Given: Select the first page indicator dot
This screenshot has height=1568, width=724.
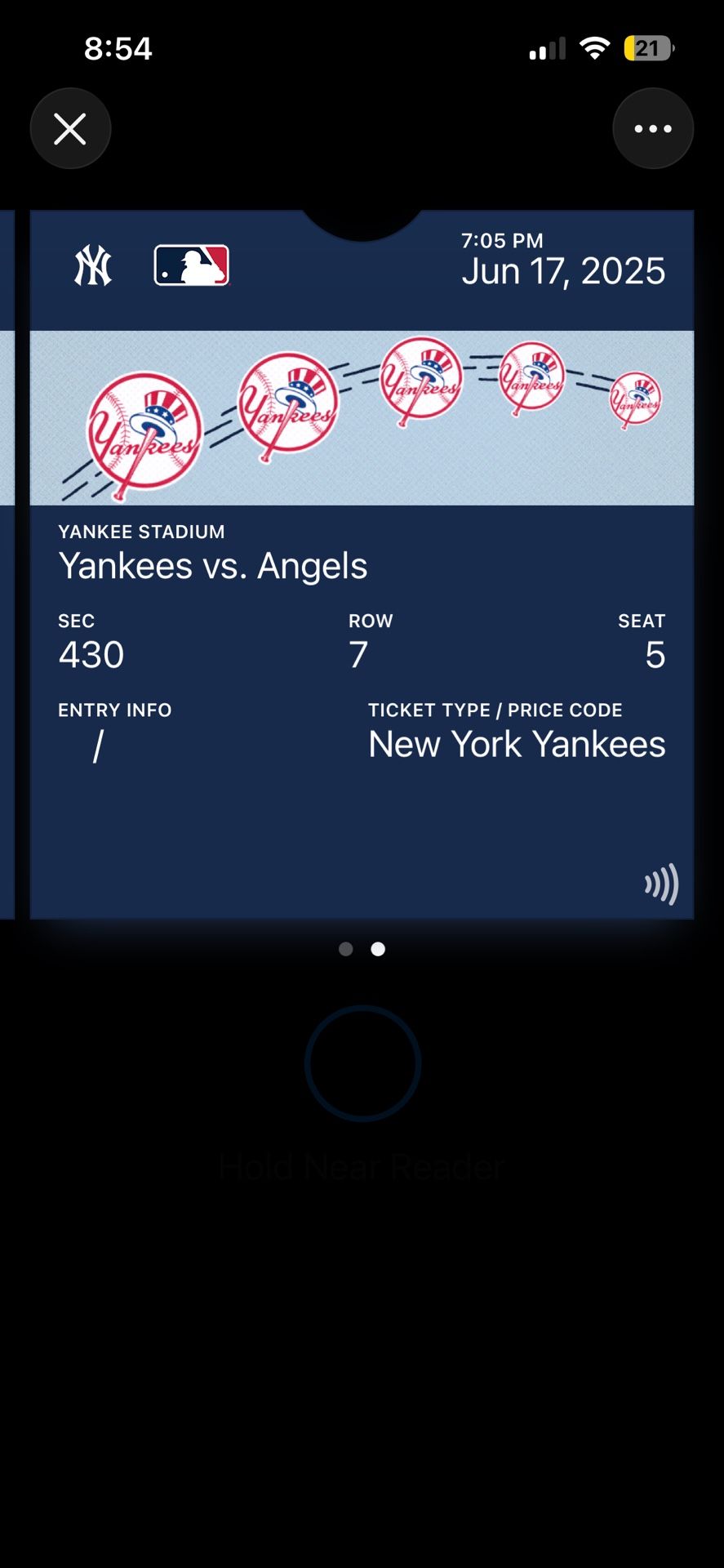Looking at the screenshot, I should 345,949.
